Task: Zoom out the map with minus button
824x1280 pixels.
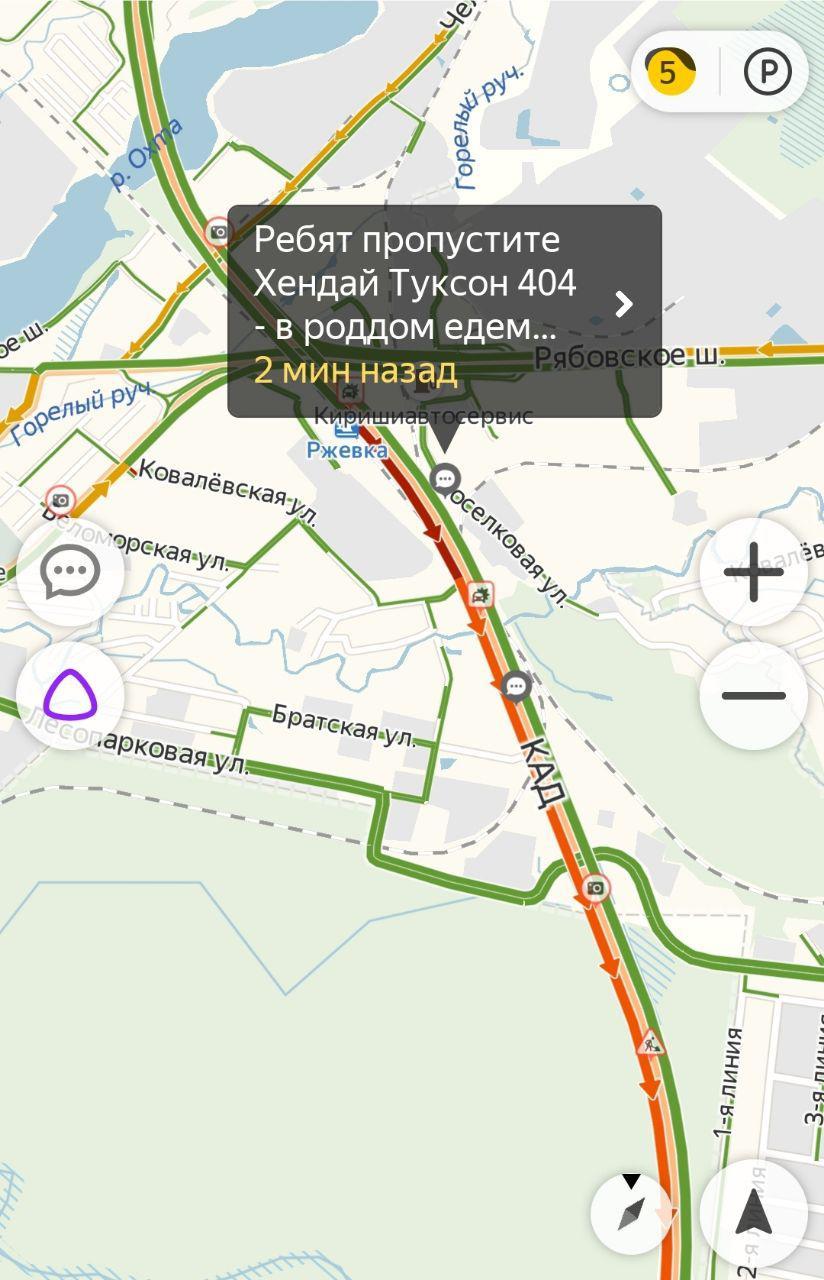Action: click(x=753, y=695)
